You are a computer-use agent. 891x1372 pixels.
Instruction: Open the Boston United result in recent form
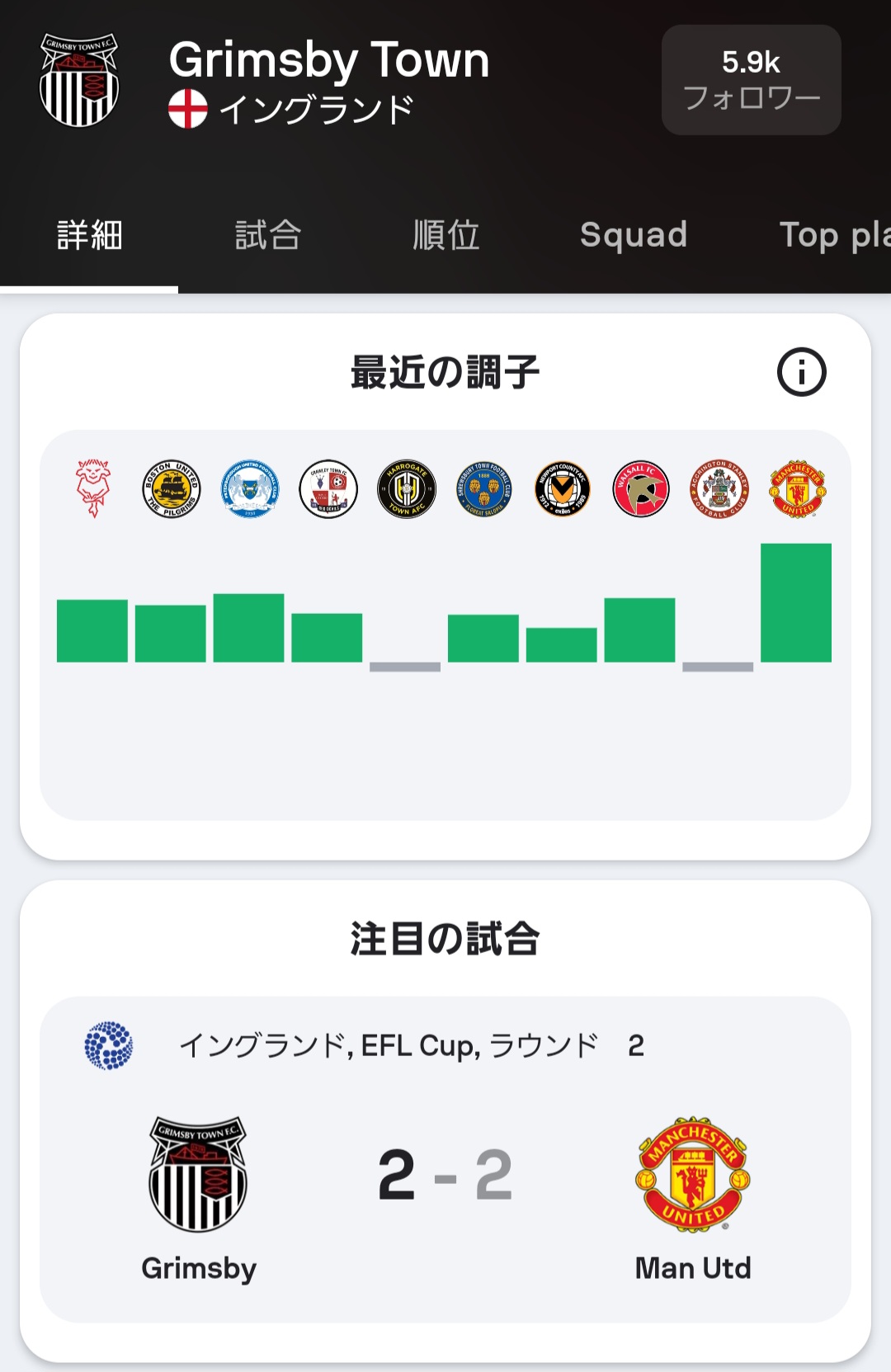pyautogui.click(x=171, y=489)
